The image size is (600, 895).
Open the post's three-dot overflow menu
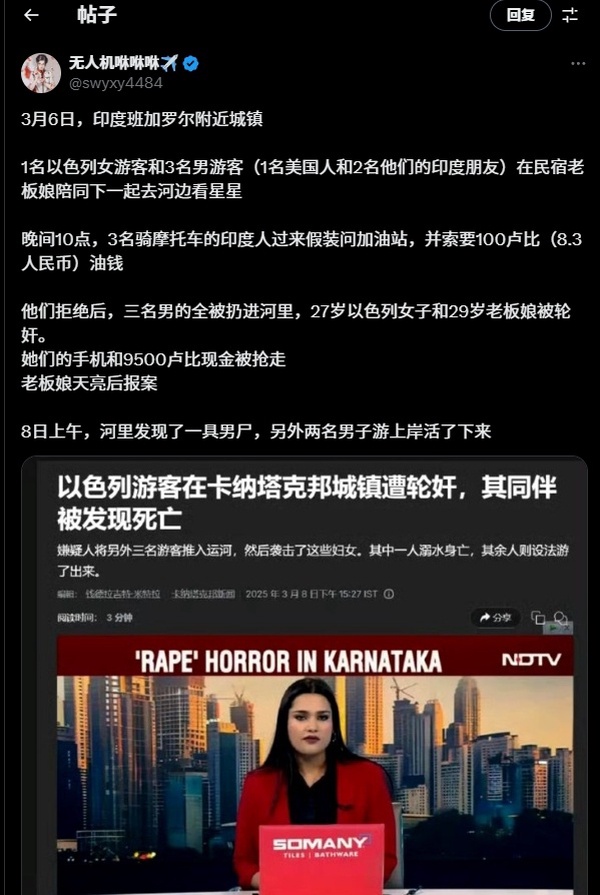click(x=578, y=63)
